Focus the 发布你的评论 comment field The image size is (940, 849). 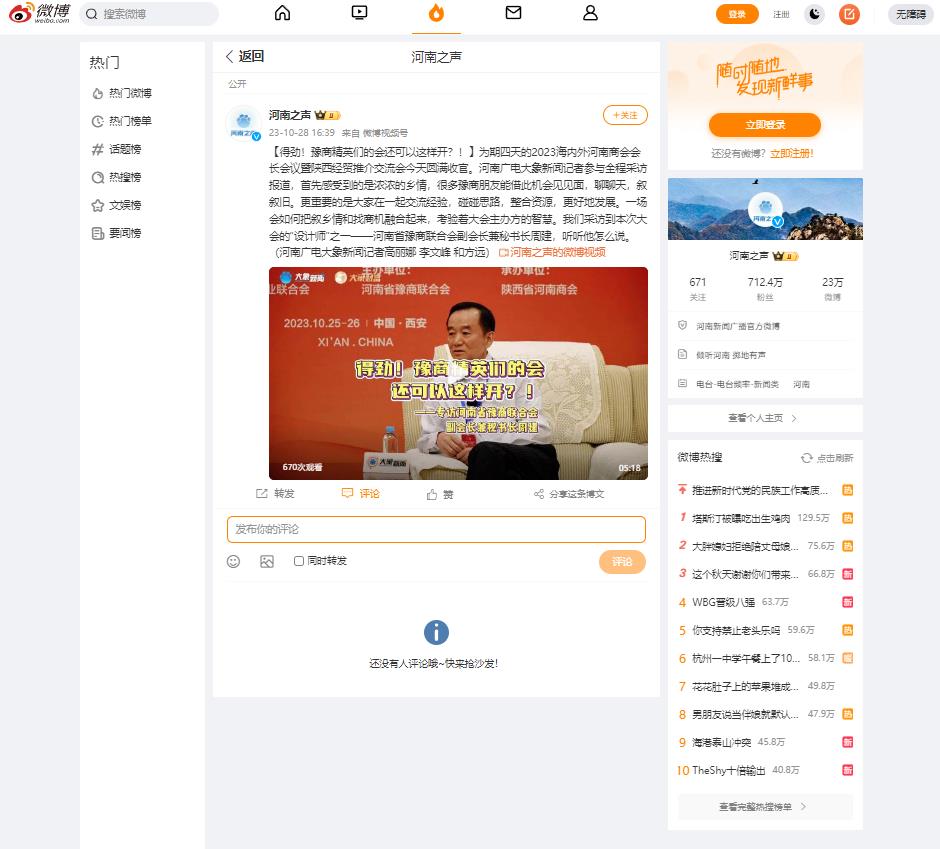click(x=436, y=529)
